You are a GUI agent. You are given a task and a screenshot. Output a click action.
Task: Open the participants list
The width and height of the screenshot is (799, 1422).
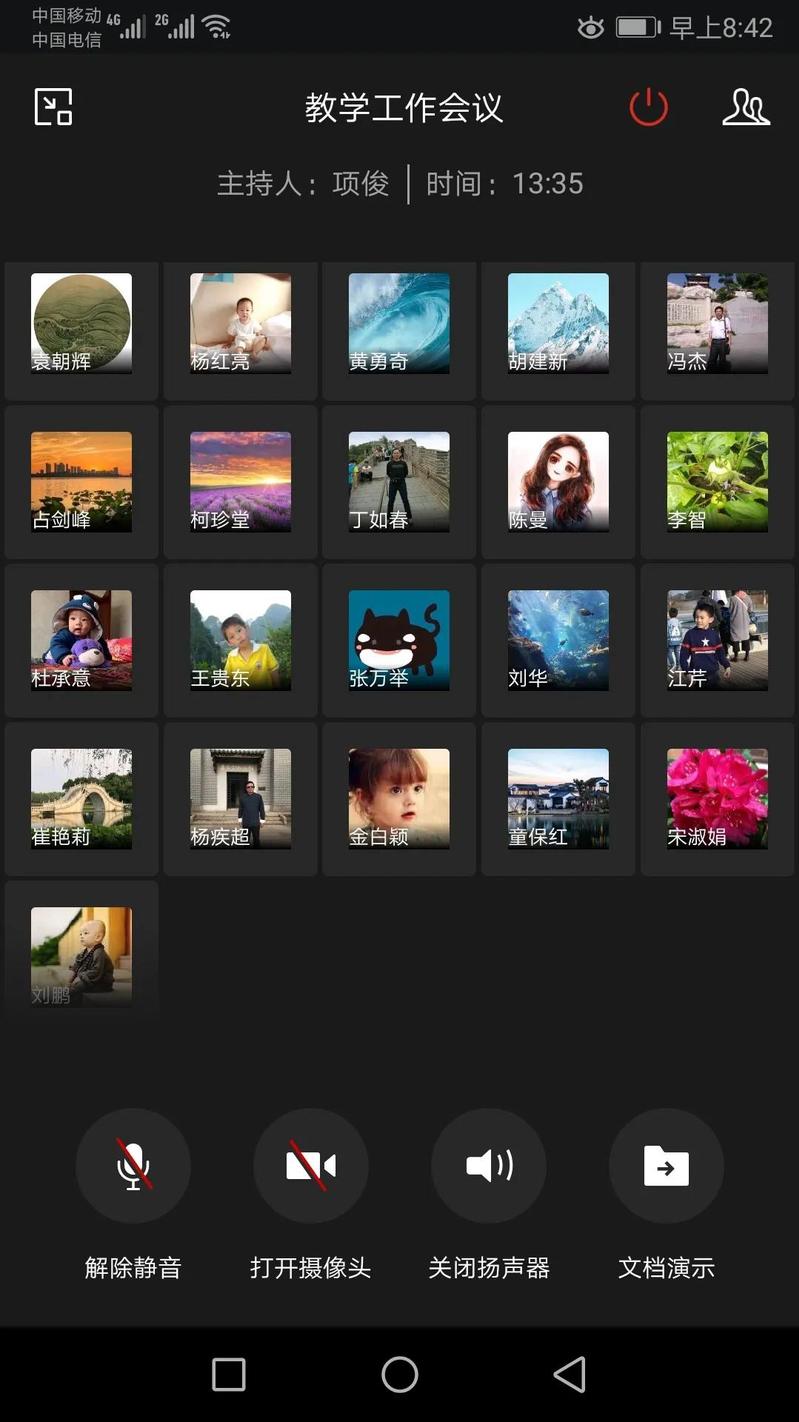point(746,107)
